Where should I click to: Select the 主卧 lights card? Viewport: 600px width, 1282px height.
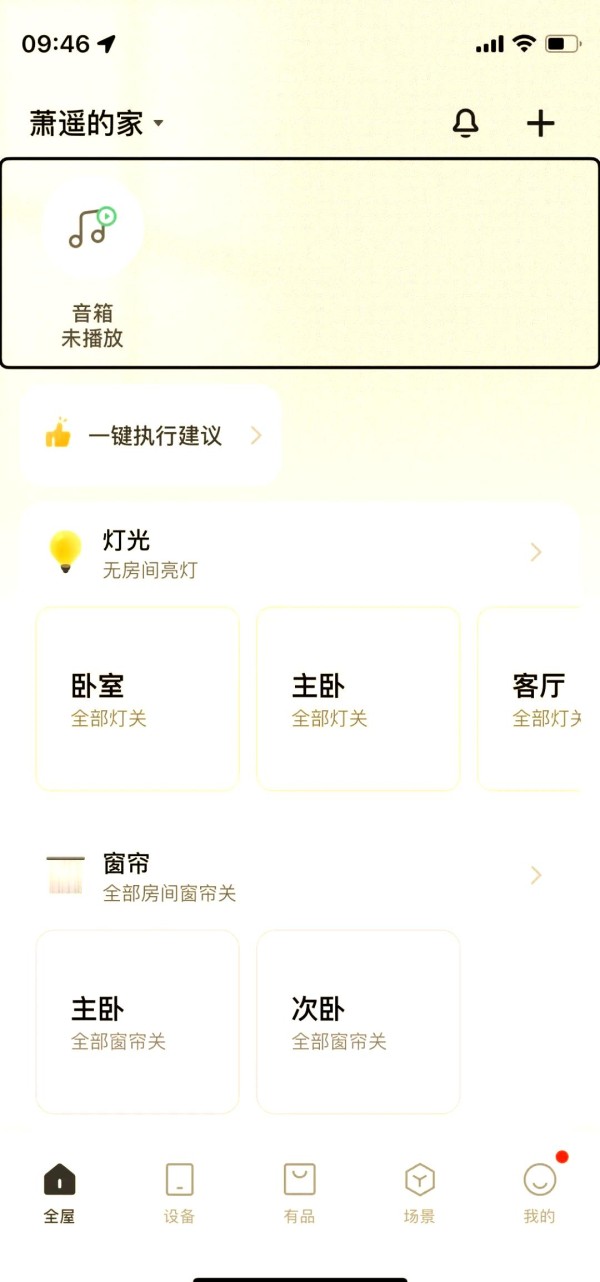pyautogui.click(x=358, y=699)
